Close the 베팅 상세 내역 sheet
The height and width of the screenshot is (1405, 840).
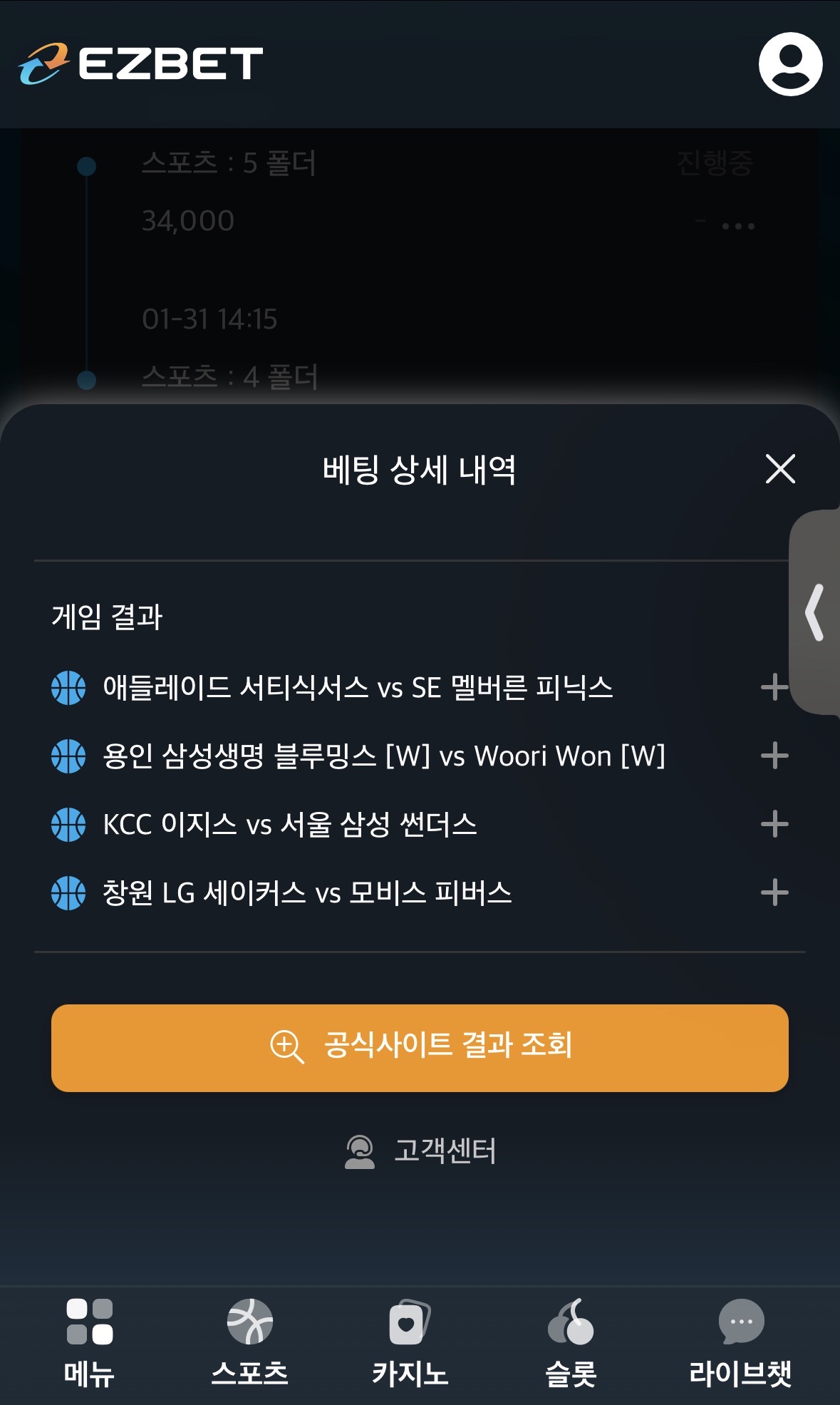(780, 469)
